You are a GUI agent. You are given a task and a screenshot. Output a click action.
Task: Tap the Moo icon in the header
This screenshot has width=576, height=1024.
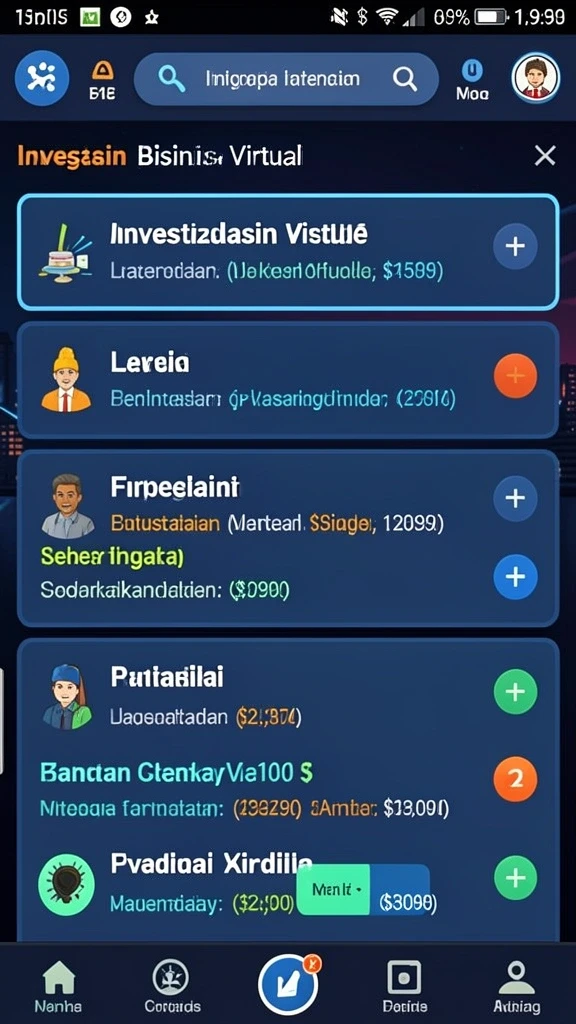pos(472,80)
